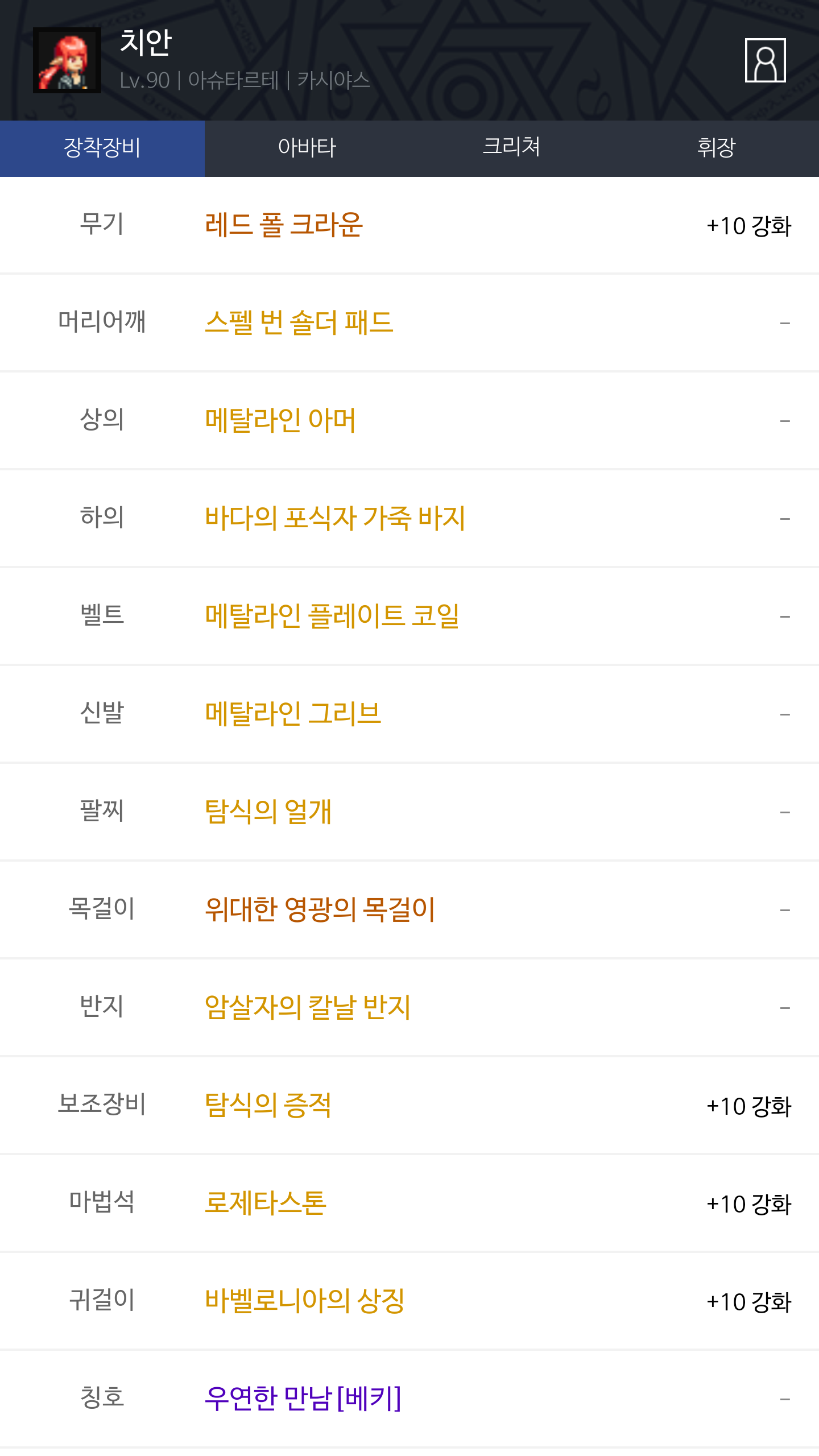Open 바다의 포식자 가죽 바지 item

pyautogui.click(x=334, y=518)
